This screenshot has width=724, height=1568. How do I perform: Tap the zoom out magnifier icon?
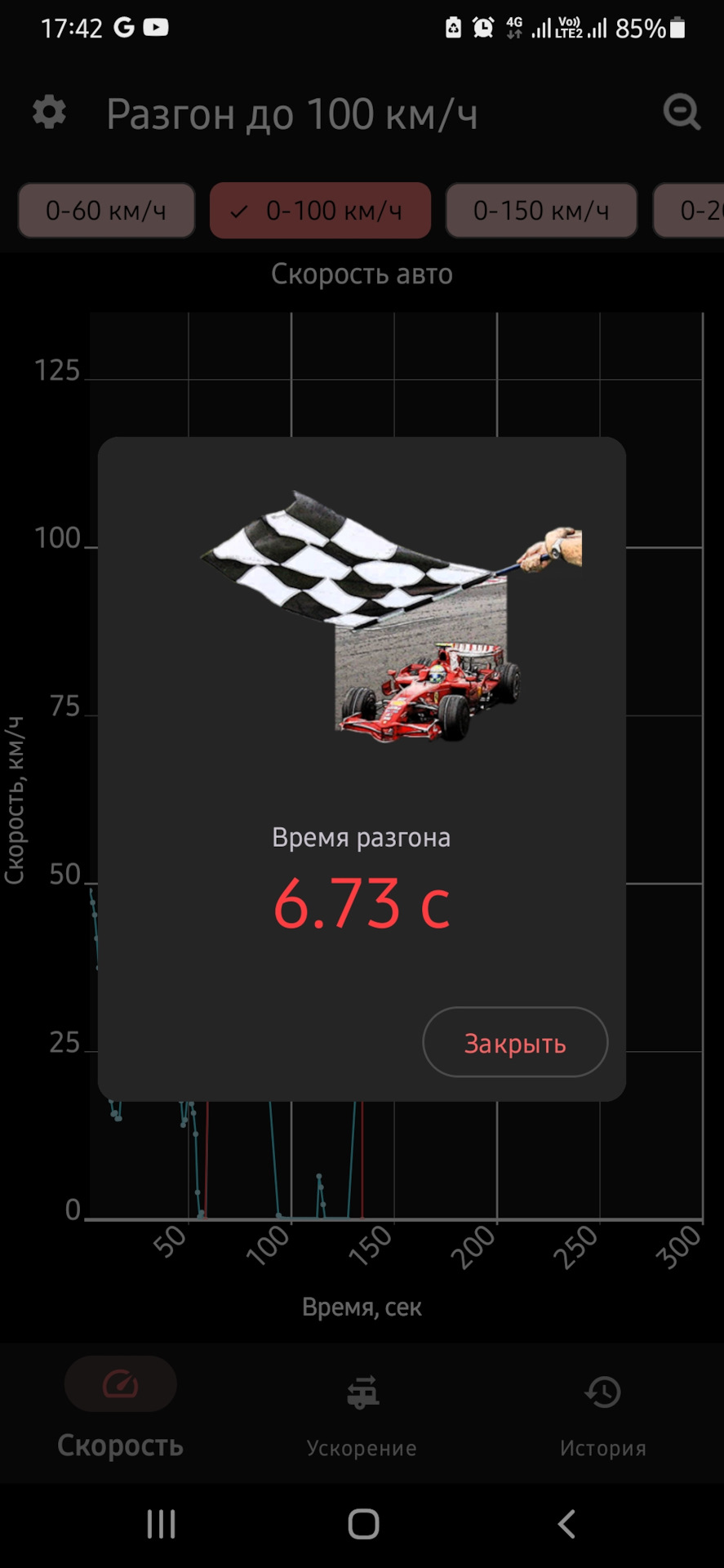click(682, 112)
